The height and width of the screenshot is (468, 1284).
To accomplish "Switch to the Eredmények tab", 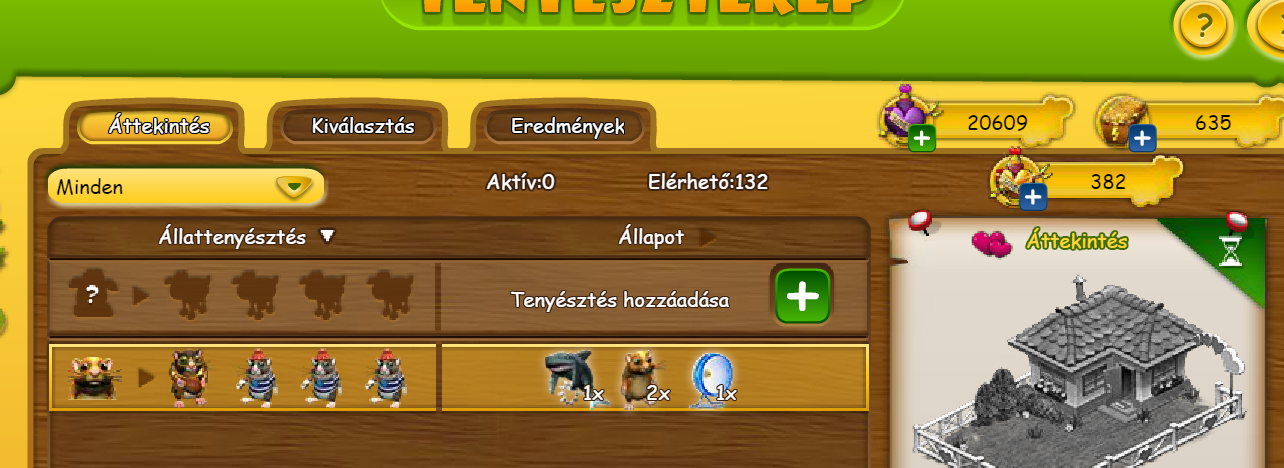I will pyautogui.click(x=566, y=127).
